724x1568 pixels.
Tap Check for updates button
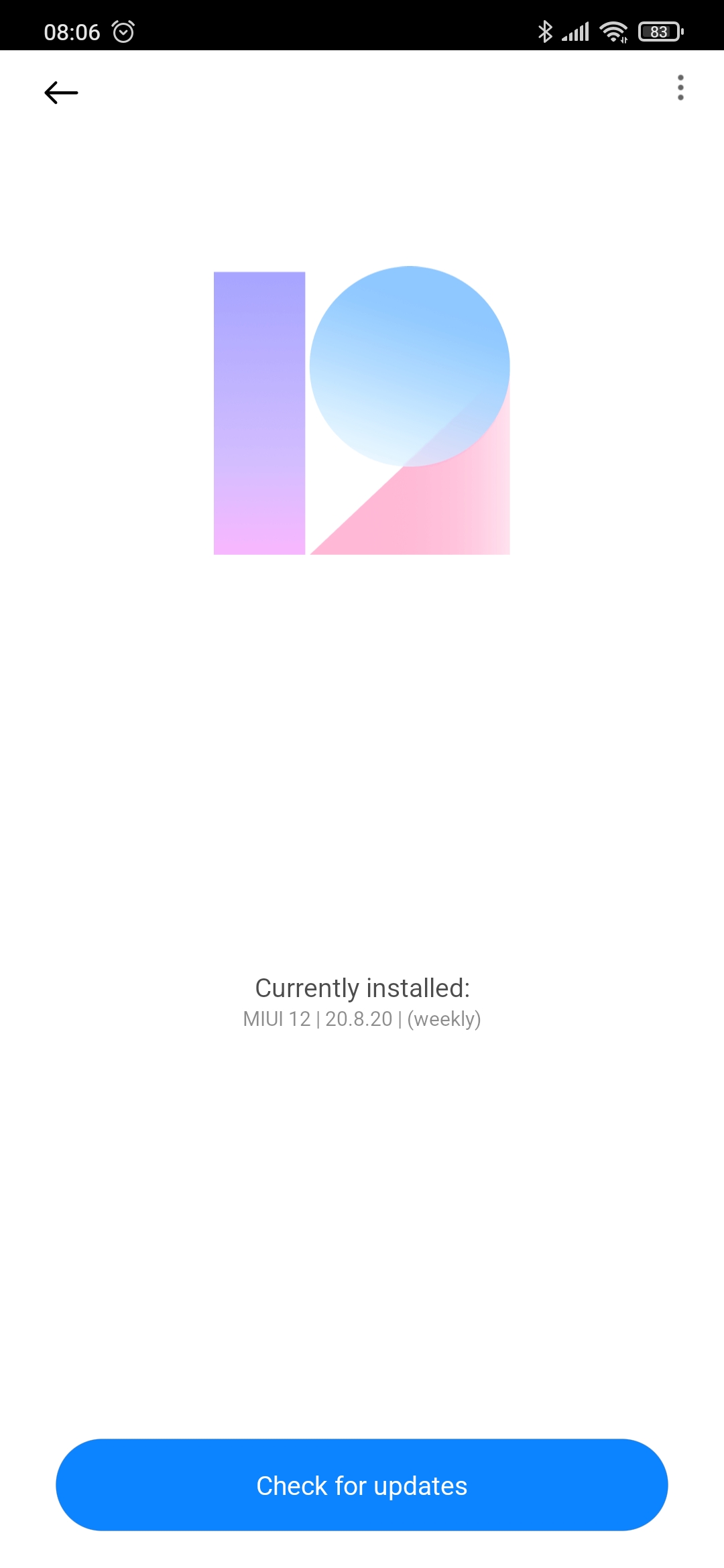[x=362, y=1485]
